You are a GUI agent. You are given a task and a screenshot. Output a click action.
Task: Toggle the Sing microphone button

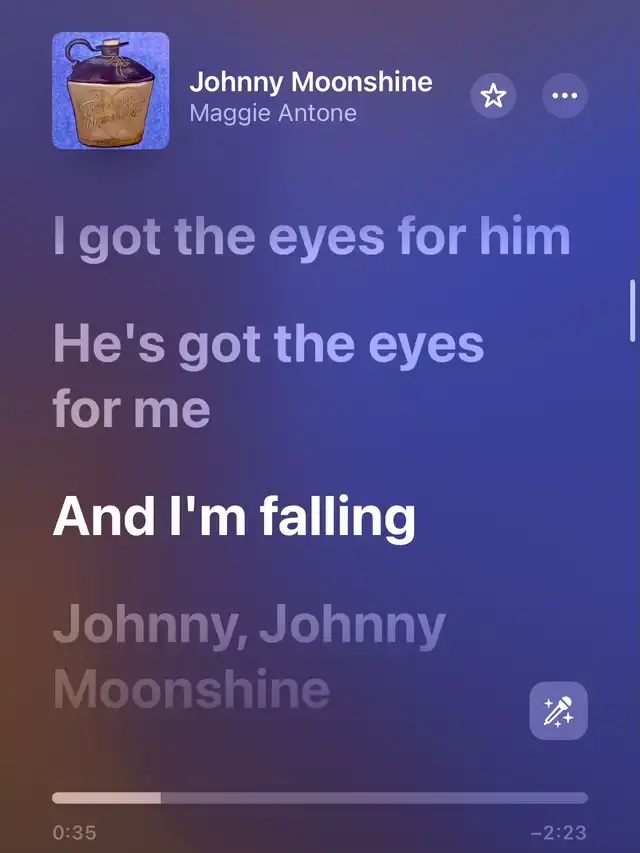[x=558, y=711]
